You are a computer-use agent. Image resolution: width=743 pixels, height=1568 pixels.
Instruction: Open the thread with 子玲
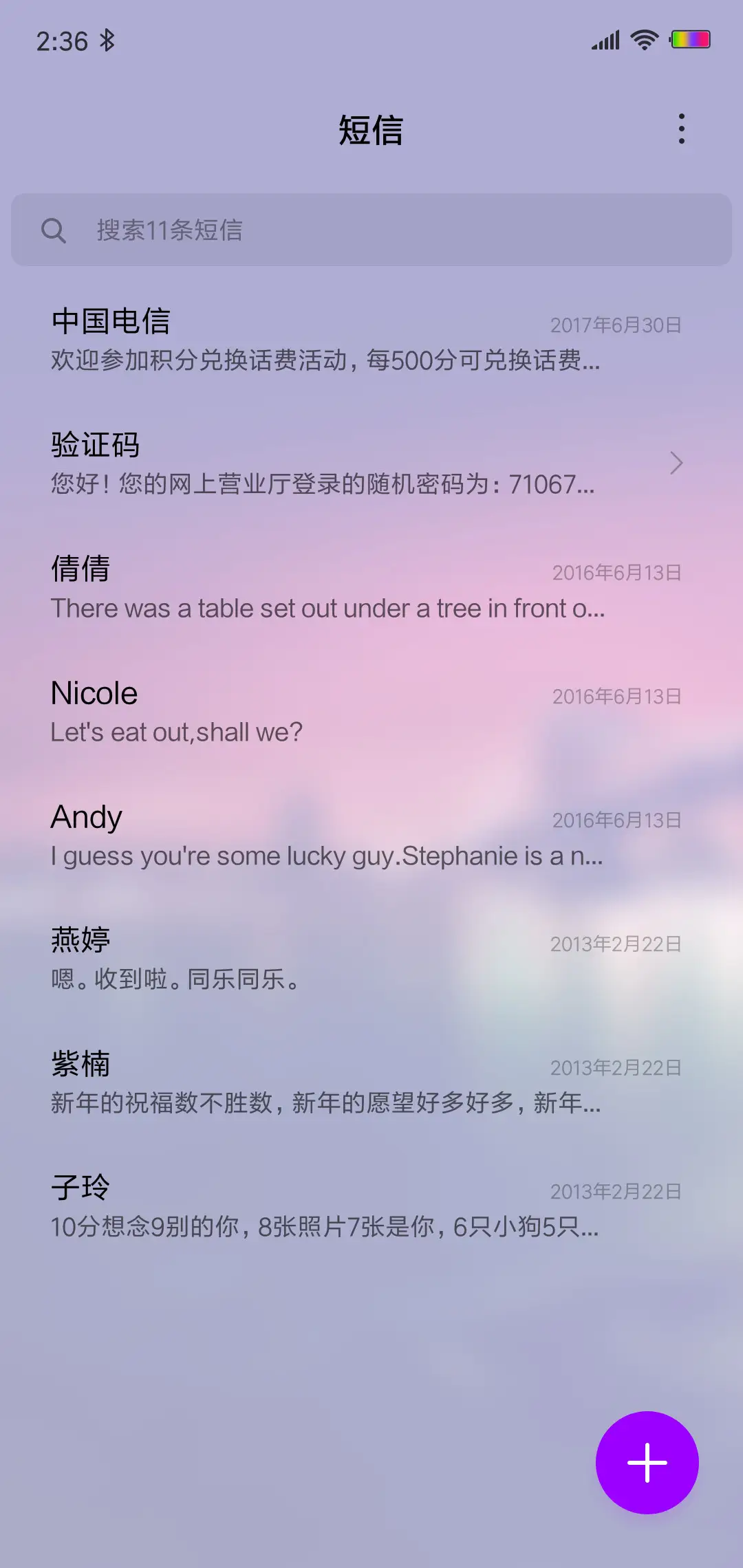pyautogui.click(x=365, y=1207)
